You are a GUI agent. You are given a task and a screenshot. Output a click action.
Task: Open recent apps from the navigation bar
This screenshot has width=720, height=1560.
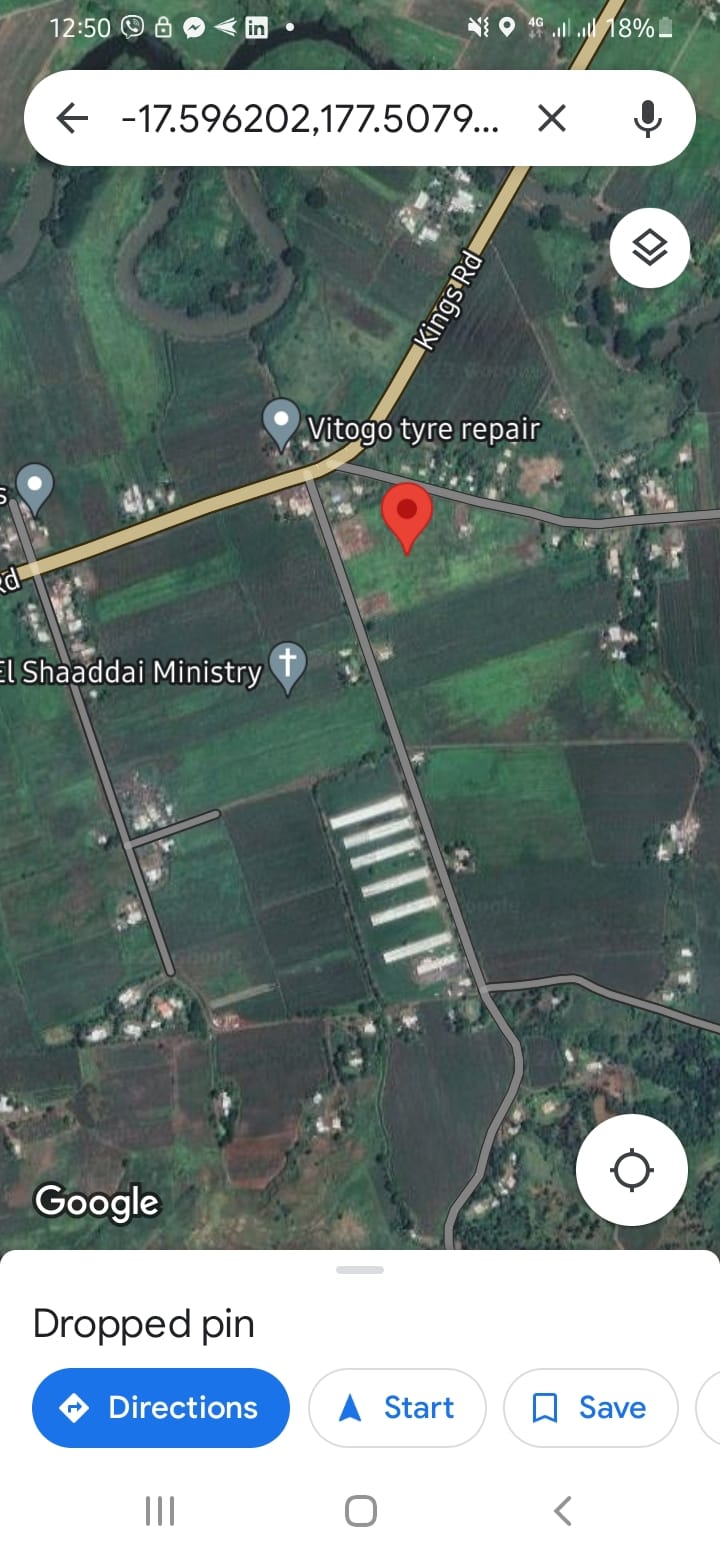160,1510
